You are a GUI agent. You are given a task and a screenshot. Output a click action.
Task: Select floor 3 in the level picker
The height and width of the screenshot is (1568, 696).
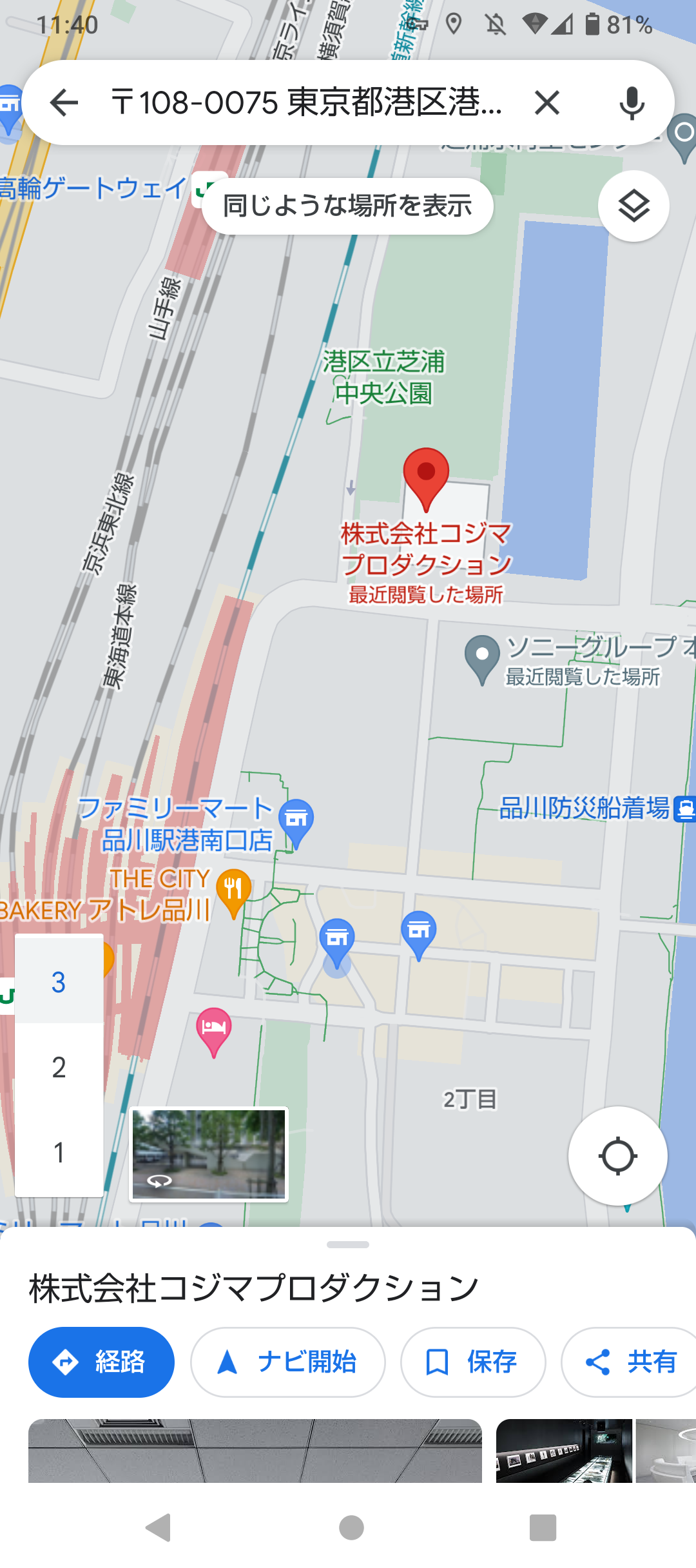pyautogui.click(x=59, y=982)
